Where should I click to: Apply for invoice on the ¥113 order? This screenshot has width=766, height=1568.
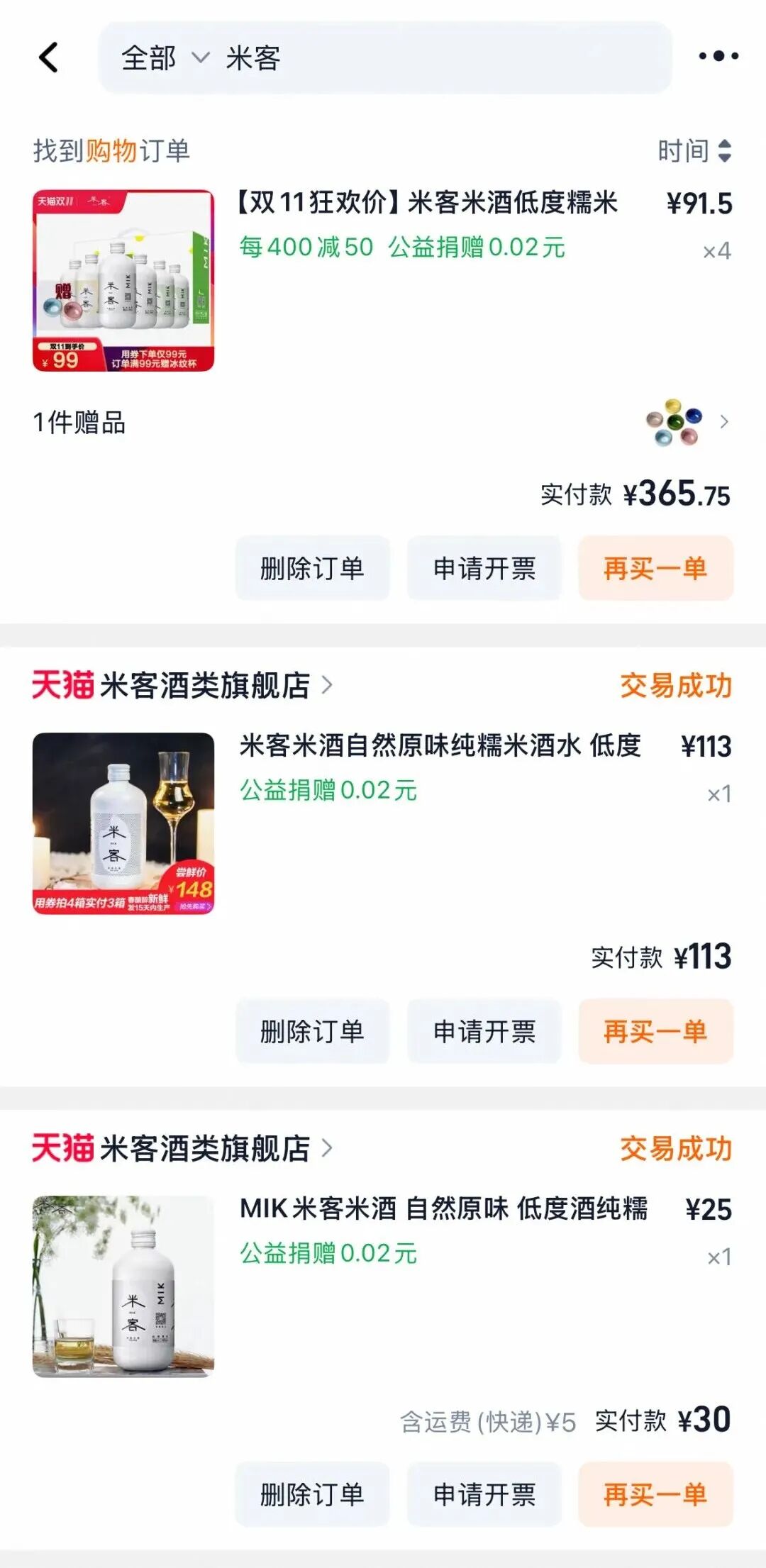click(484, 1031)
